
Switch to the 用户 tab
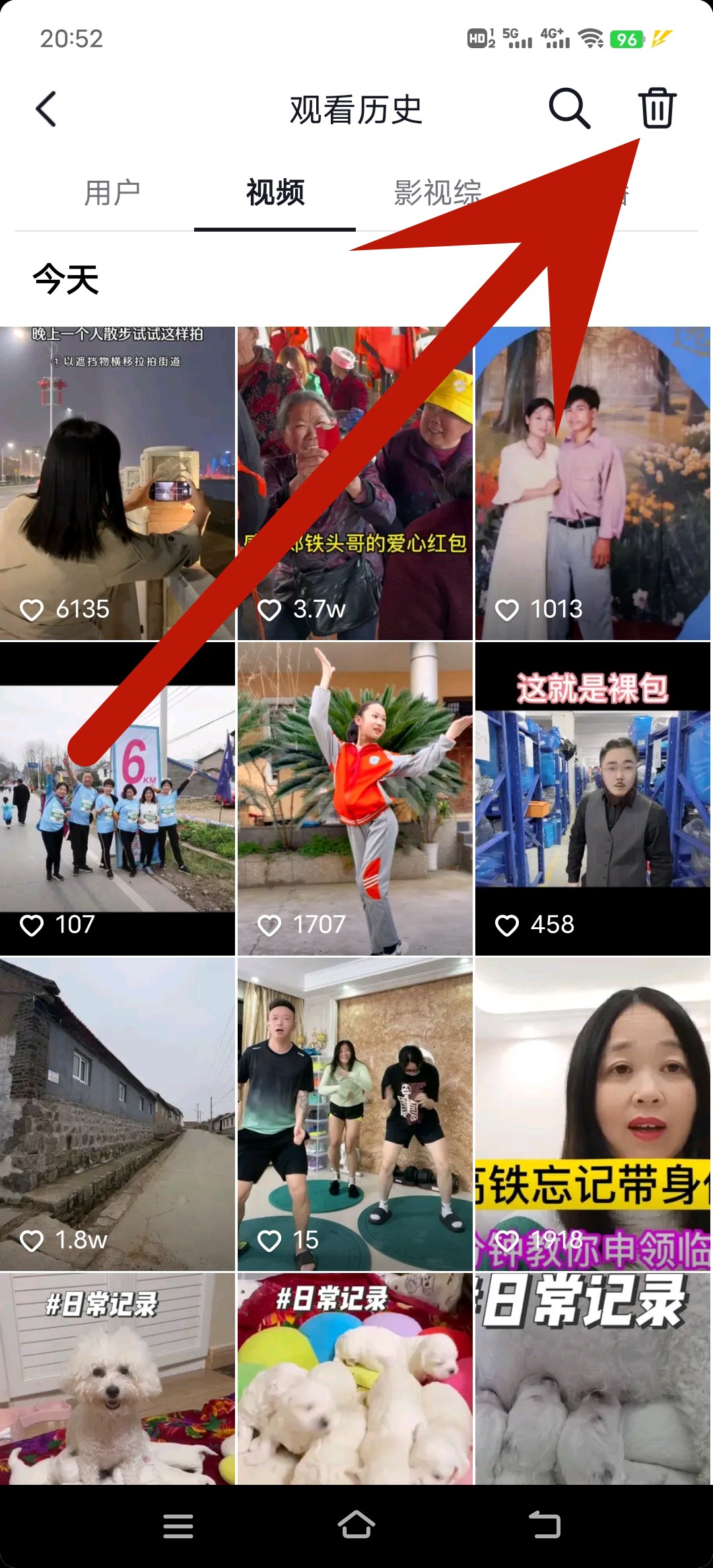(112, 193)
